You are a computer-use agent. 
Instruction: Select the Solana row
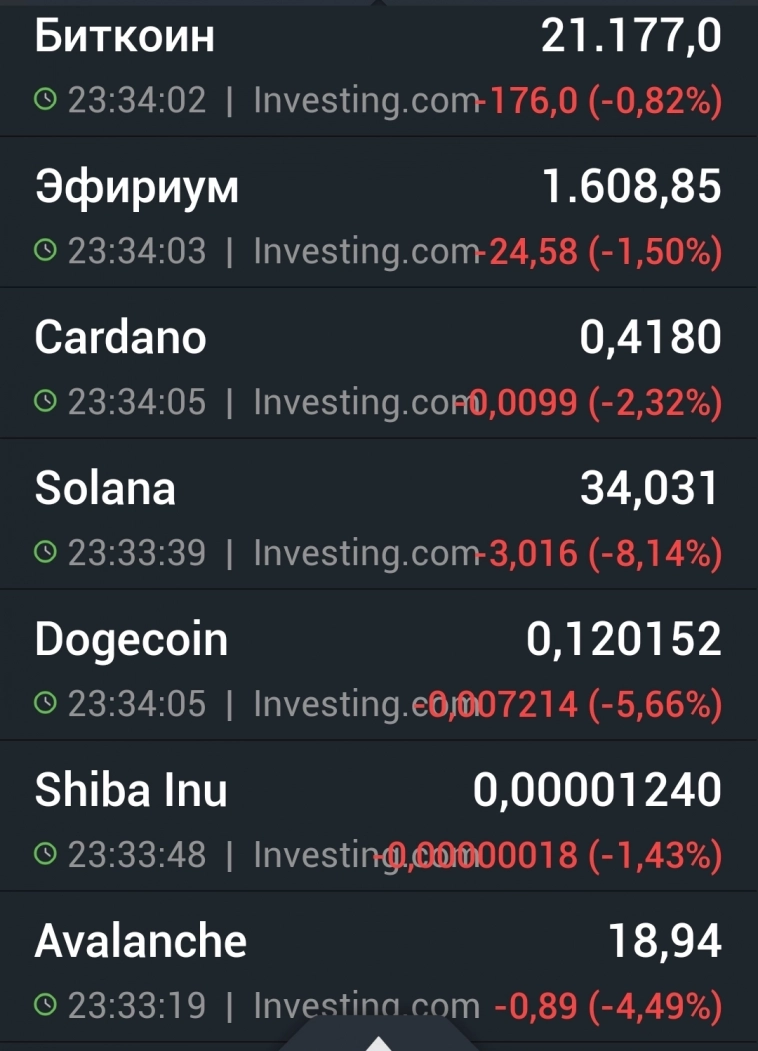coord(378,518)
